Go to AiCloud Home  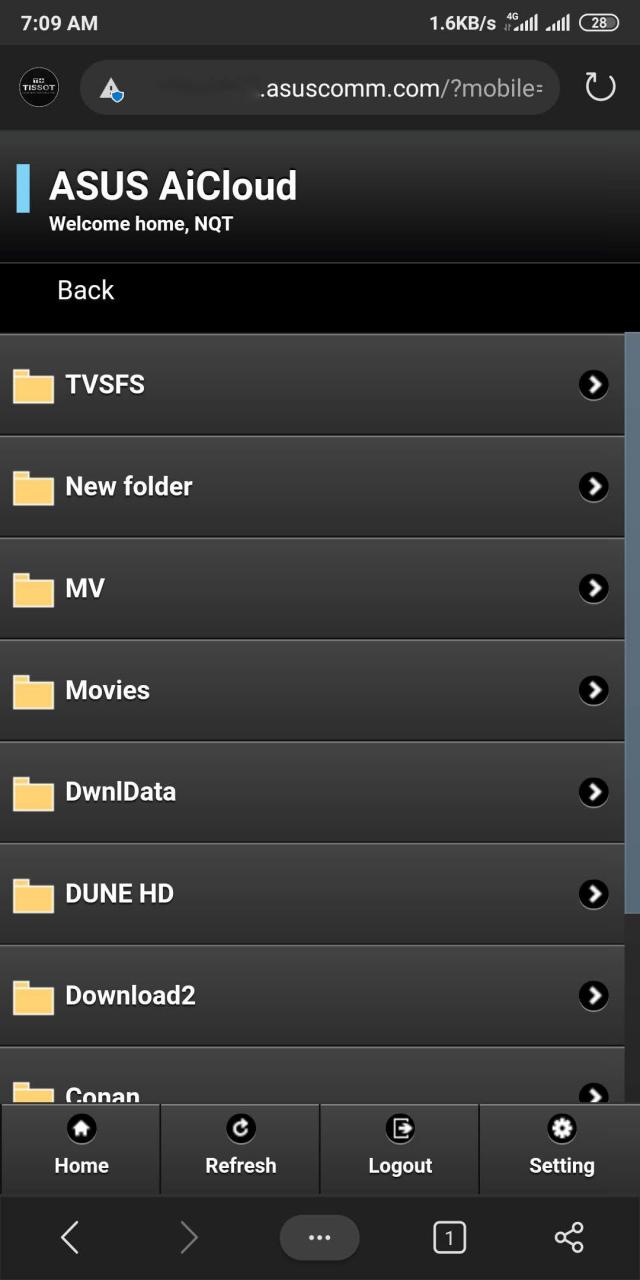tap(81, 1148)
